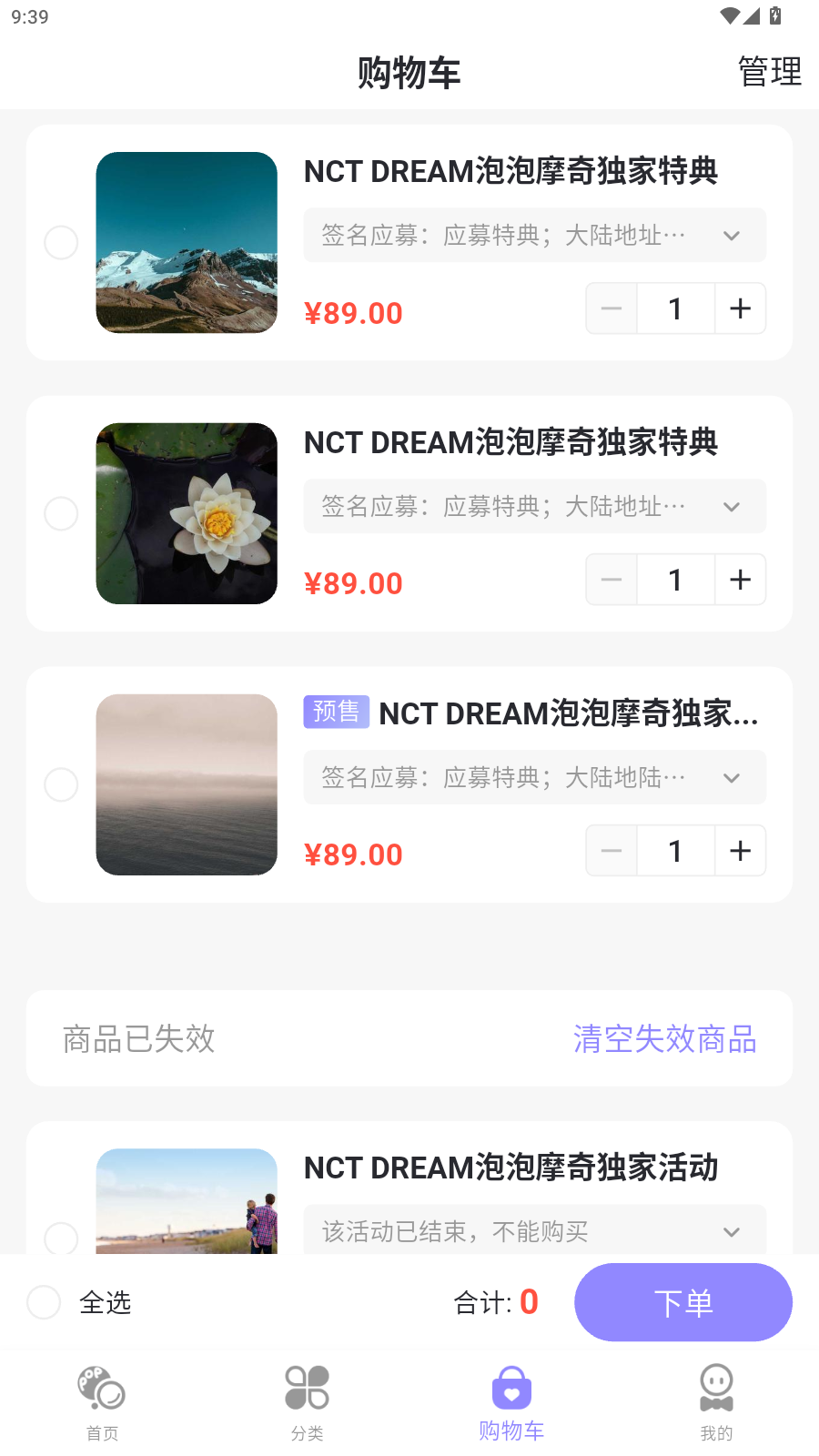
Task: Toggle the 全选 select-all checkbox
Action: [44, 1302]
